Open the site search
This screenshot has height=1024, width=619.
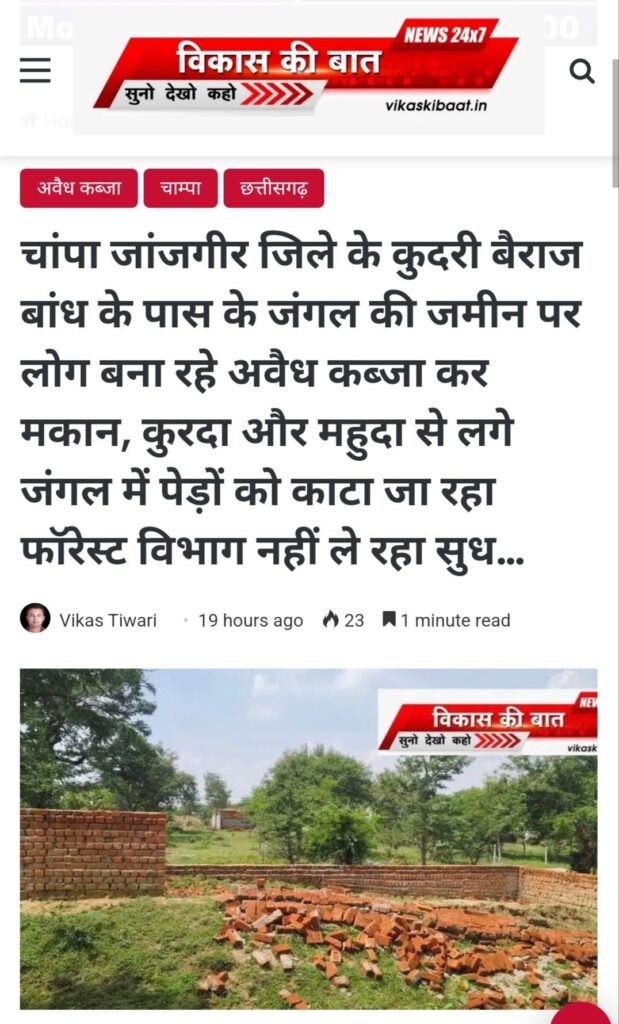tap(581, 70)
